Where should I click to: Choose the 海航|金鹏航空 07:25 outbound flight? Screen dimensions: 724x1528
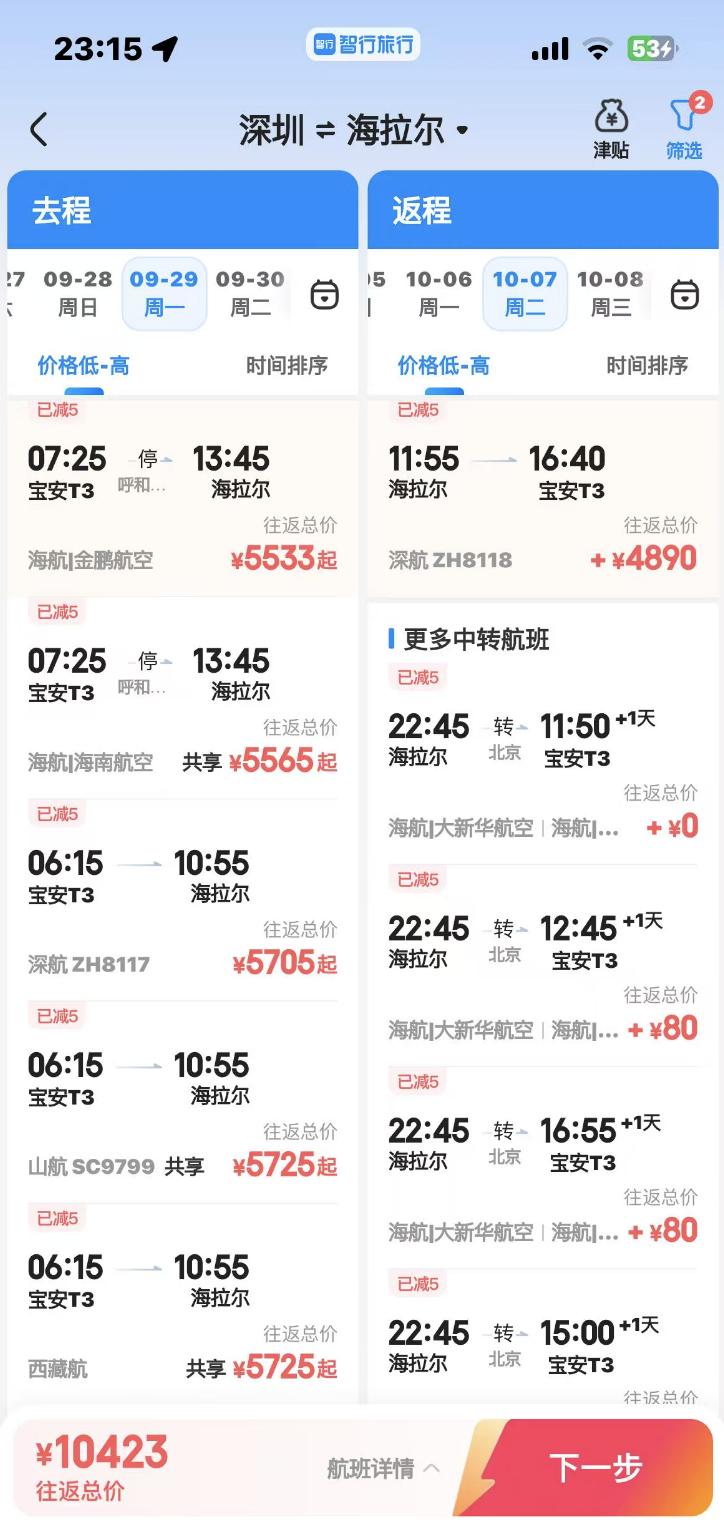(x=182, y=500)
